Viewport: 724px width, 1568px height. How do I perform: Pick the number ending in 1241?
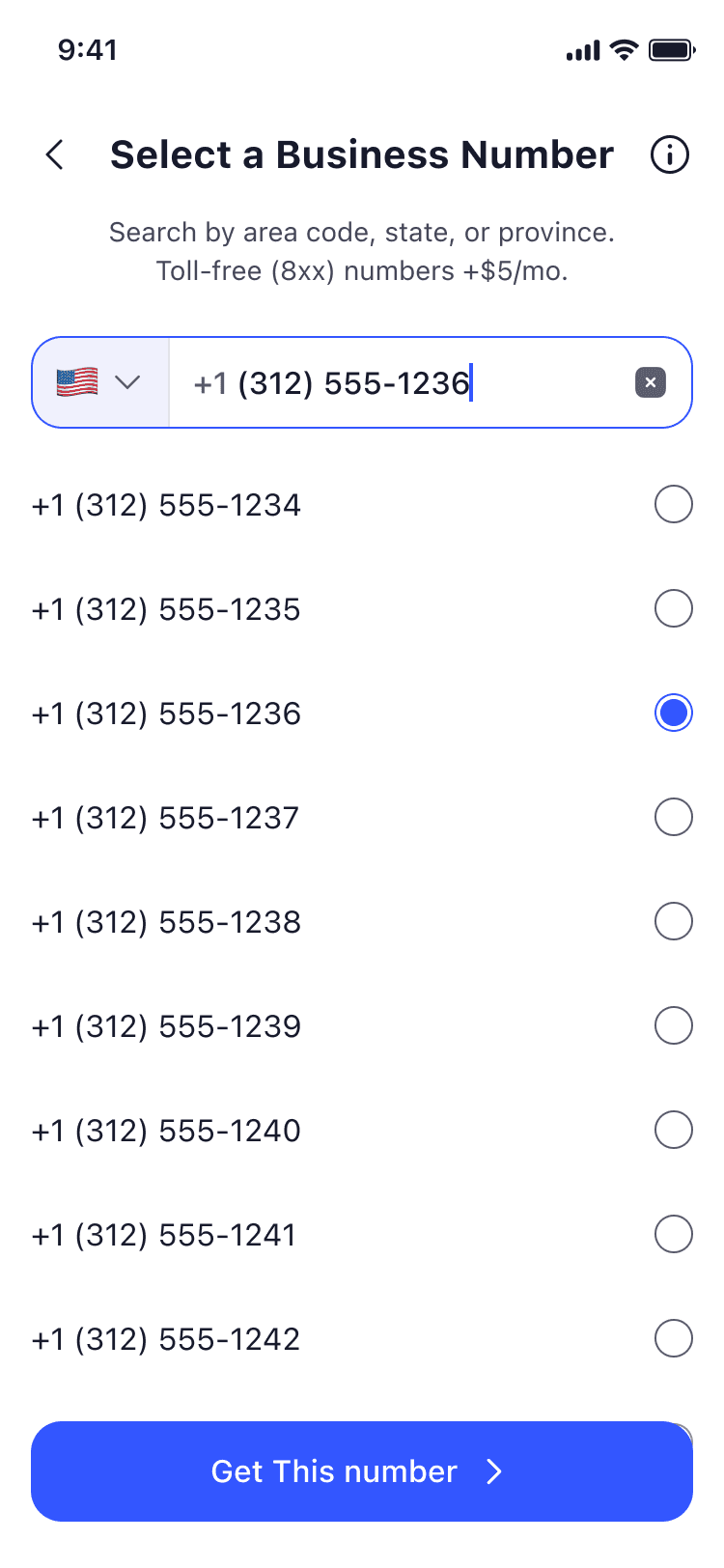pos(673,1234)
